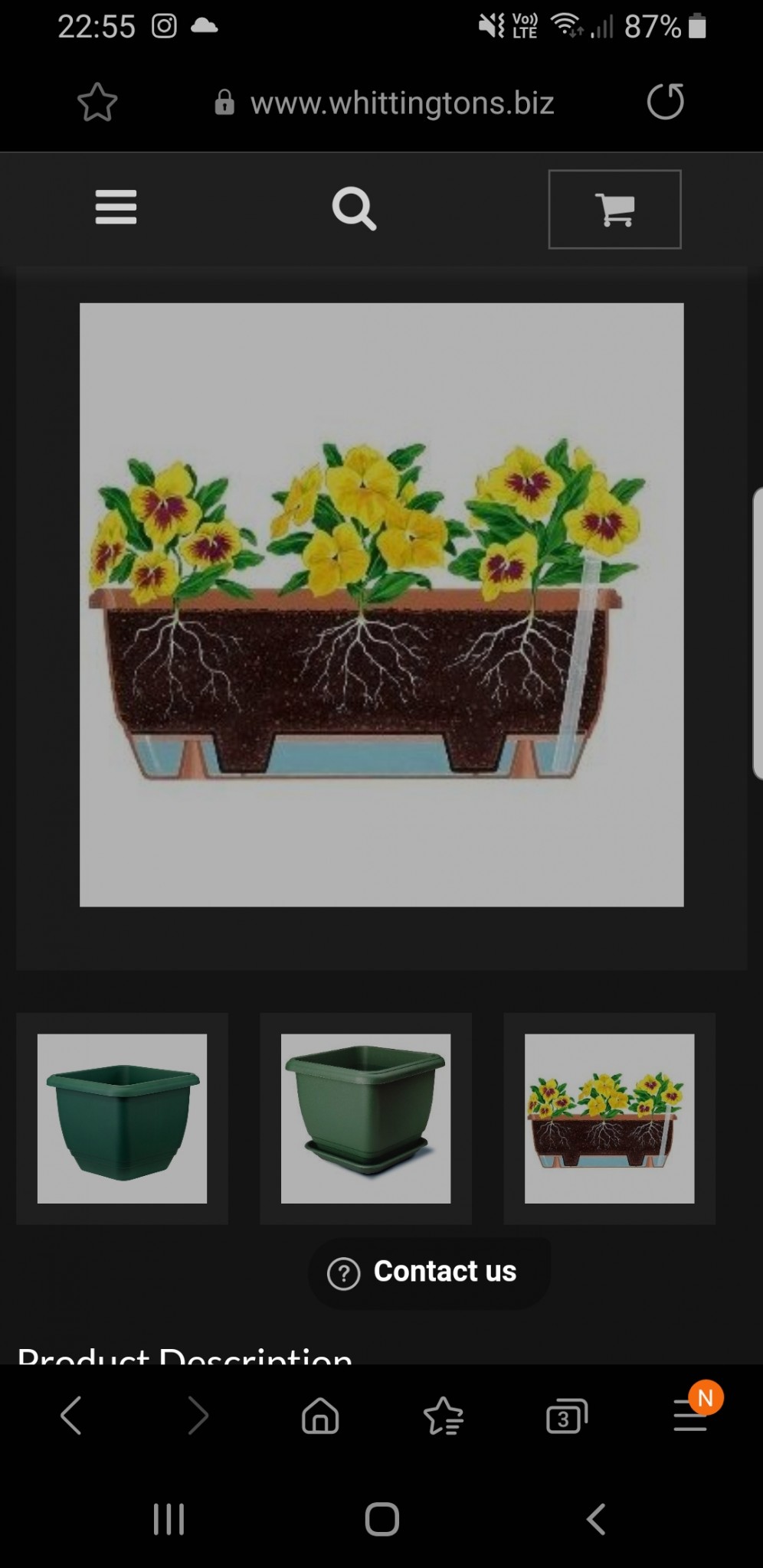This screenshot has height=1568, width=763.
Task: Select the pot with saucer thumbnail
Action: coord(365,1119)
